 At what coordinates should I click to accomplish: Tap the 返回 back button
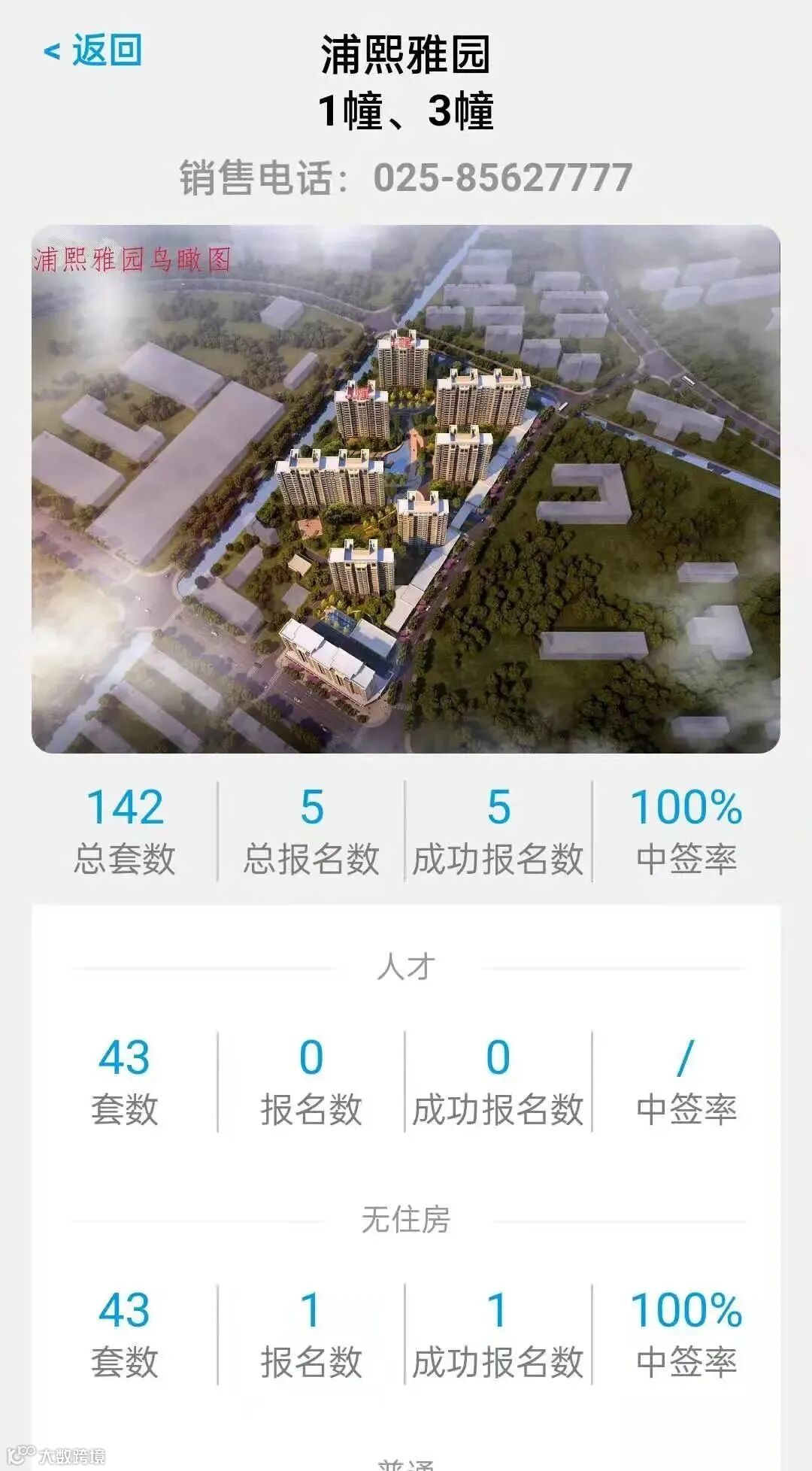tap(93, 51)
